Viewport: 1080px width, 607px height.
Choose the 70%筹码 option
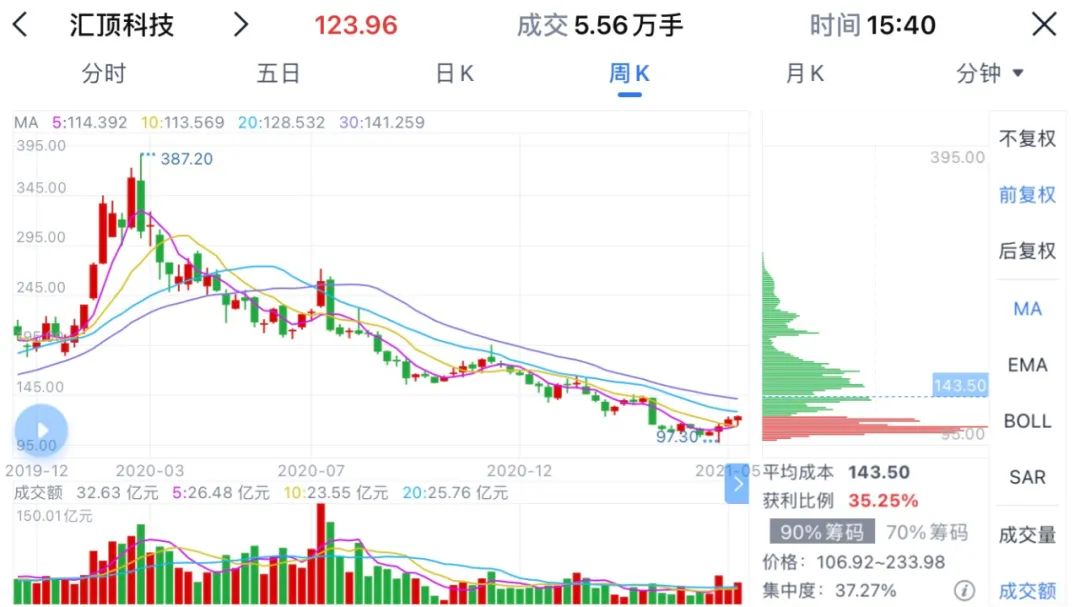[926, 532]
